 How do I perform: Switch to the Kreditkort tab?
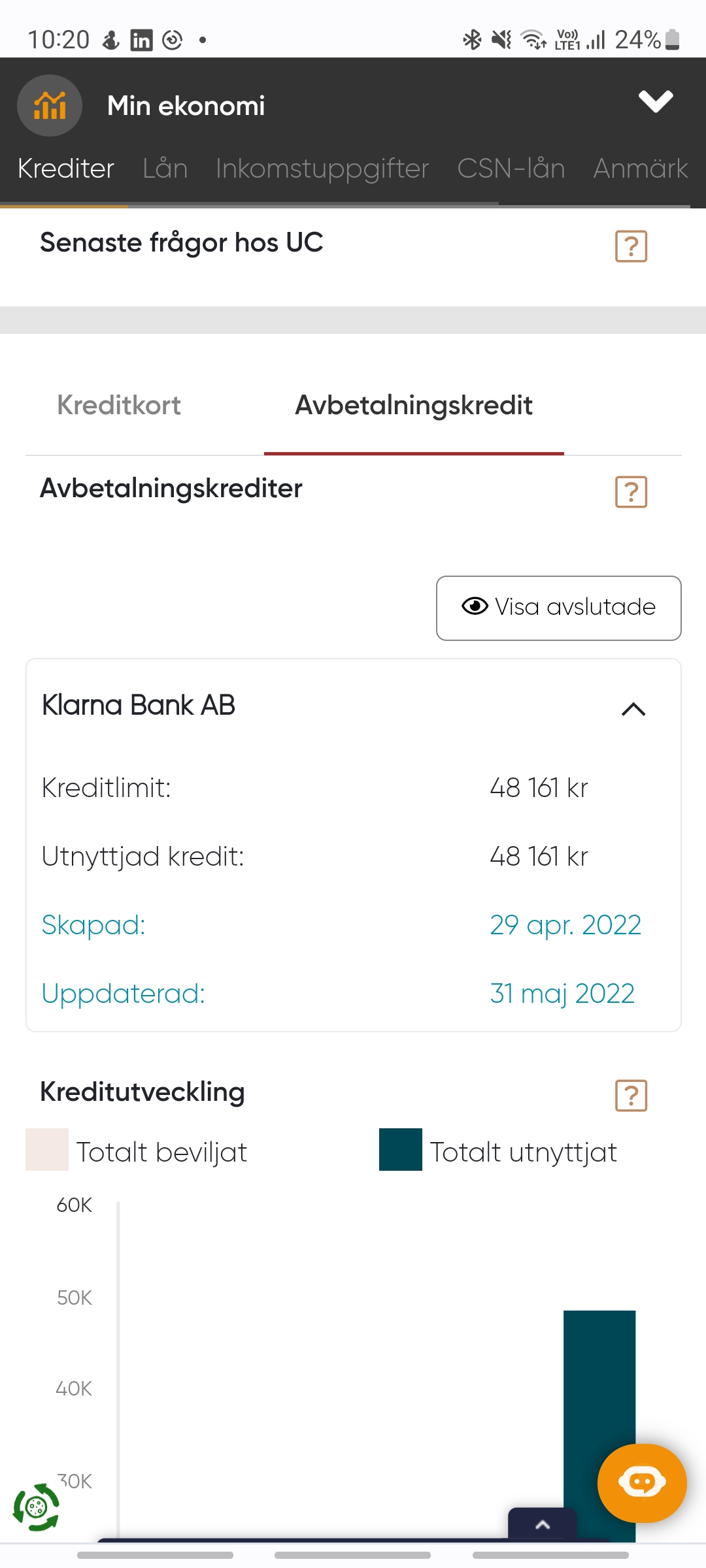pos(119,406)
